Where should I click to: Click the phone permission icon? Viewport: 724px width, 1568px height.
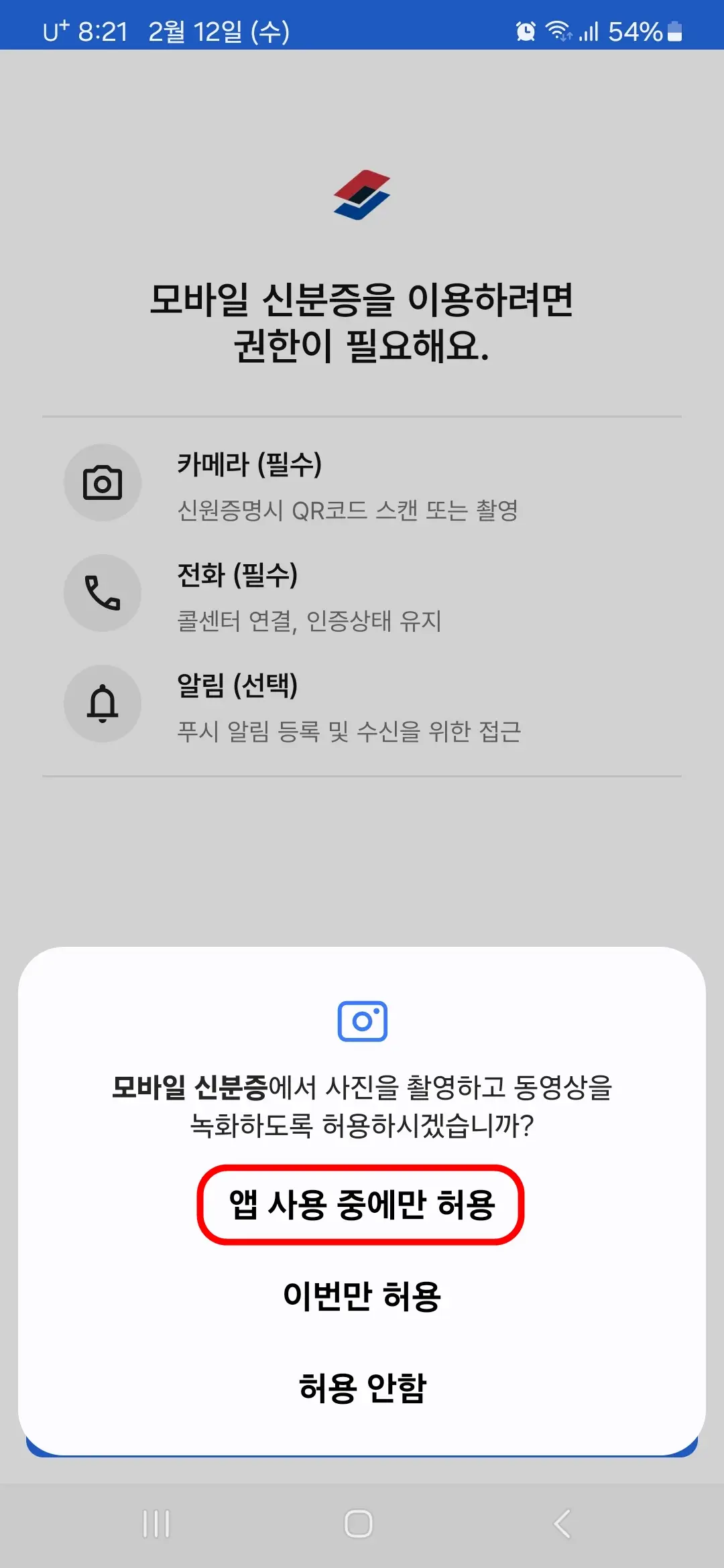click(103, 593)
